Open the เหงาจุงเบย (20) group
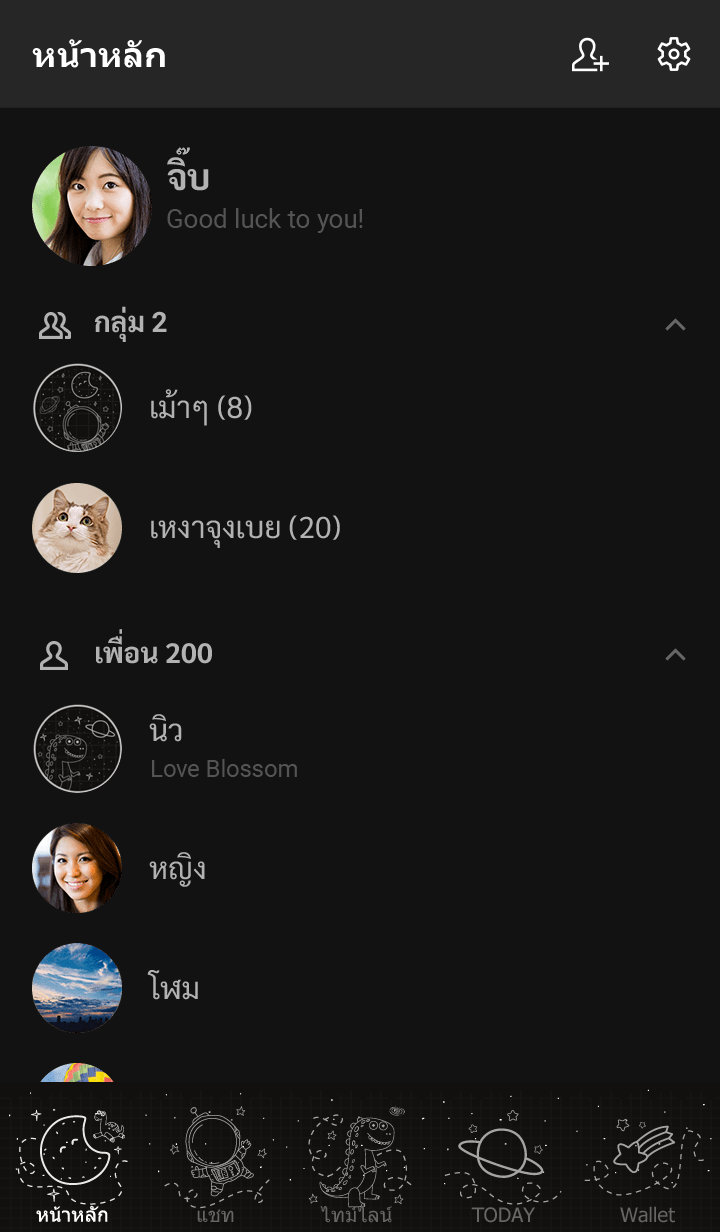This screenshot has height=1232, width=720. (245, 528)
